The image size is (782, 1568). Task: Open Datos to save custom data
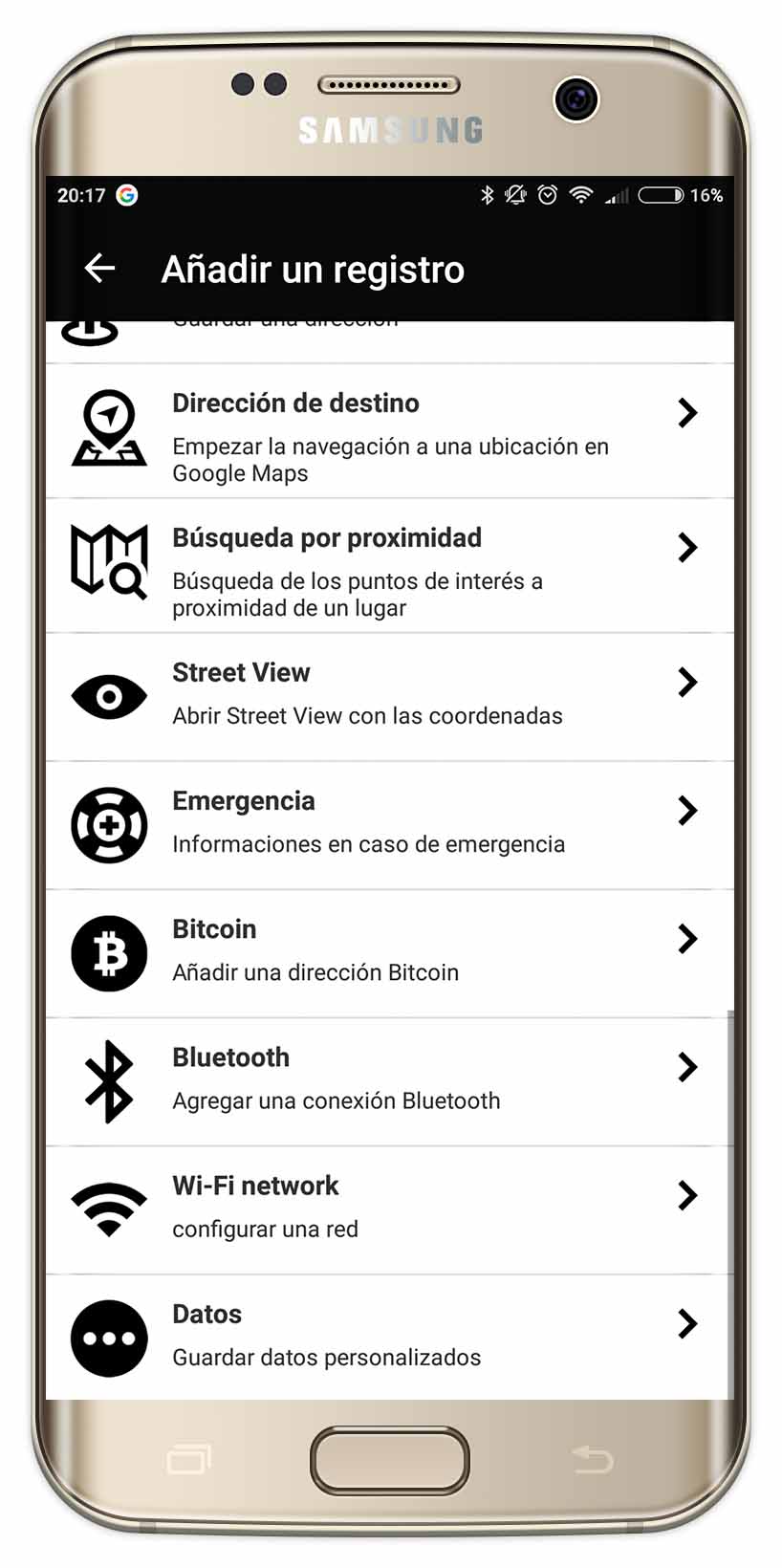[389, 1338]
